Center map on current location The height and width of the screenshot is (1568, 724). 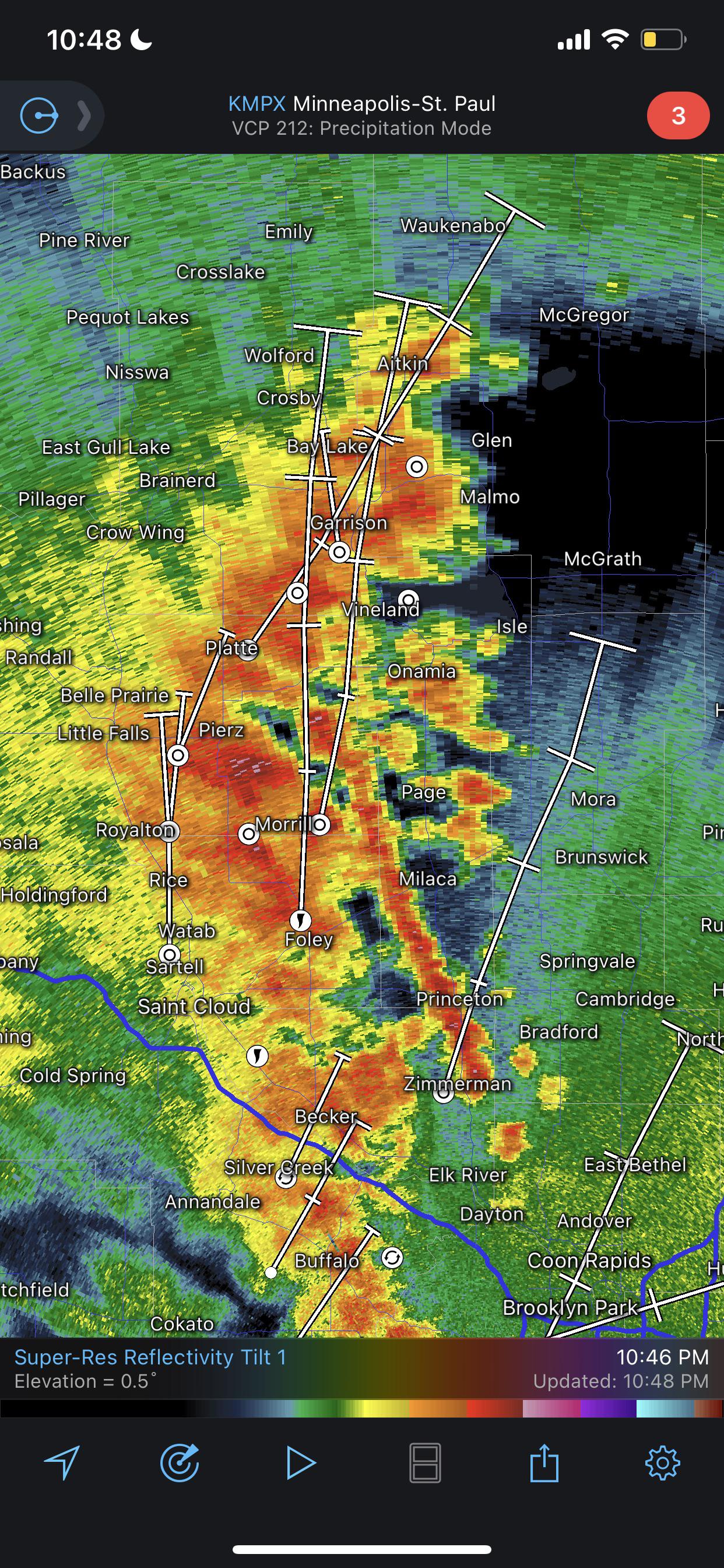[62, 1461]
